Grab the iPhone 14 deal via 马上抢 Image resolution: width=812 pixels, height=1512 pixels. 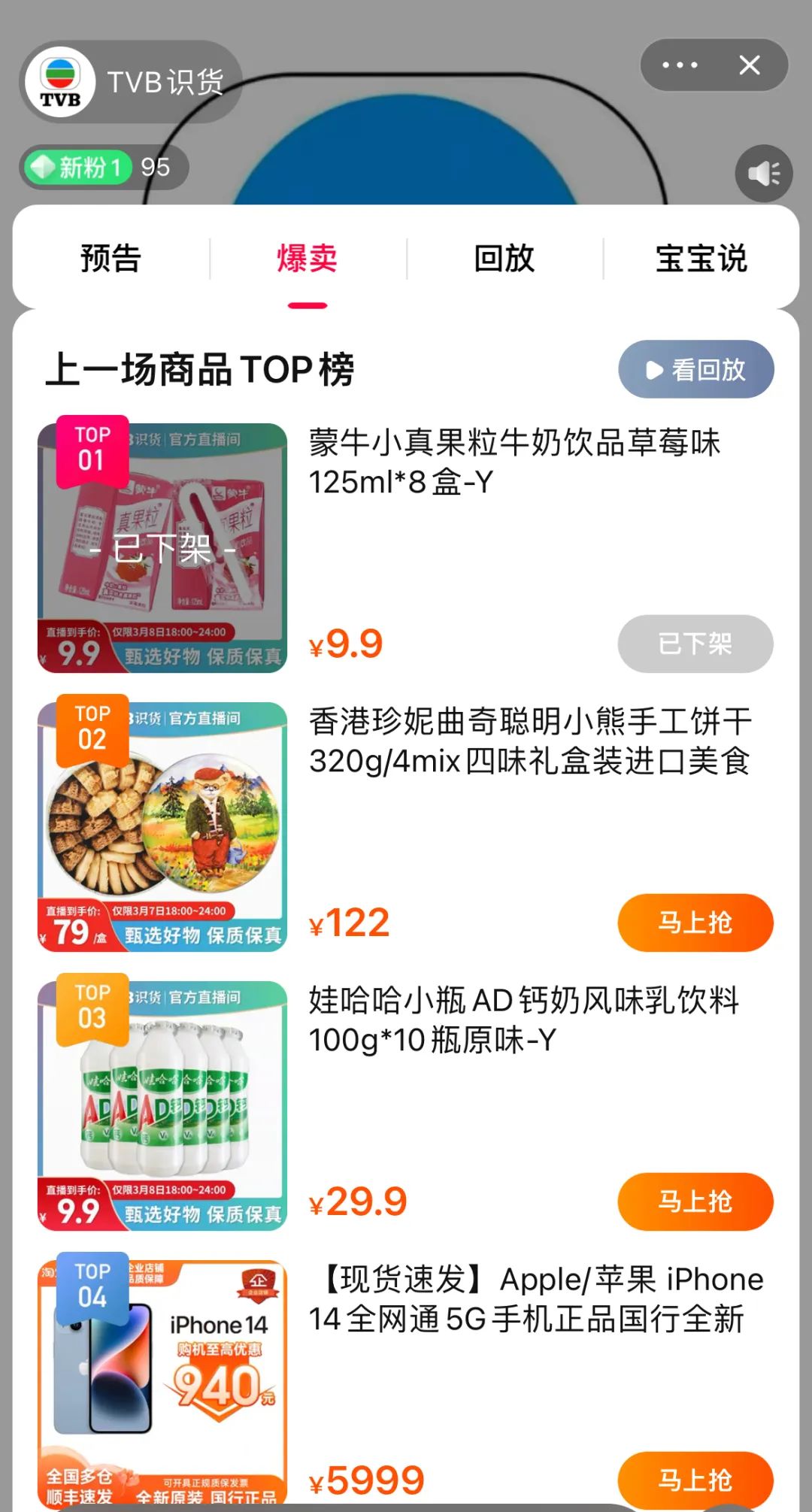(695, 1478)
